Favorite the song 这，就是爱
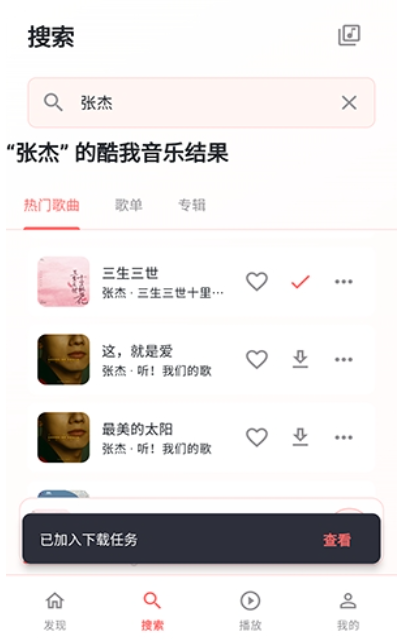The height and width of the screenshot is (643, 399). point(257,359)
